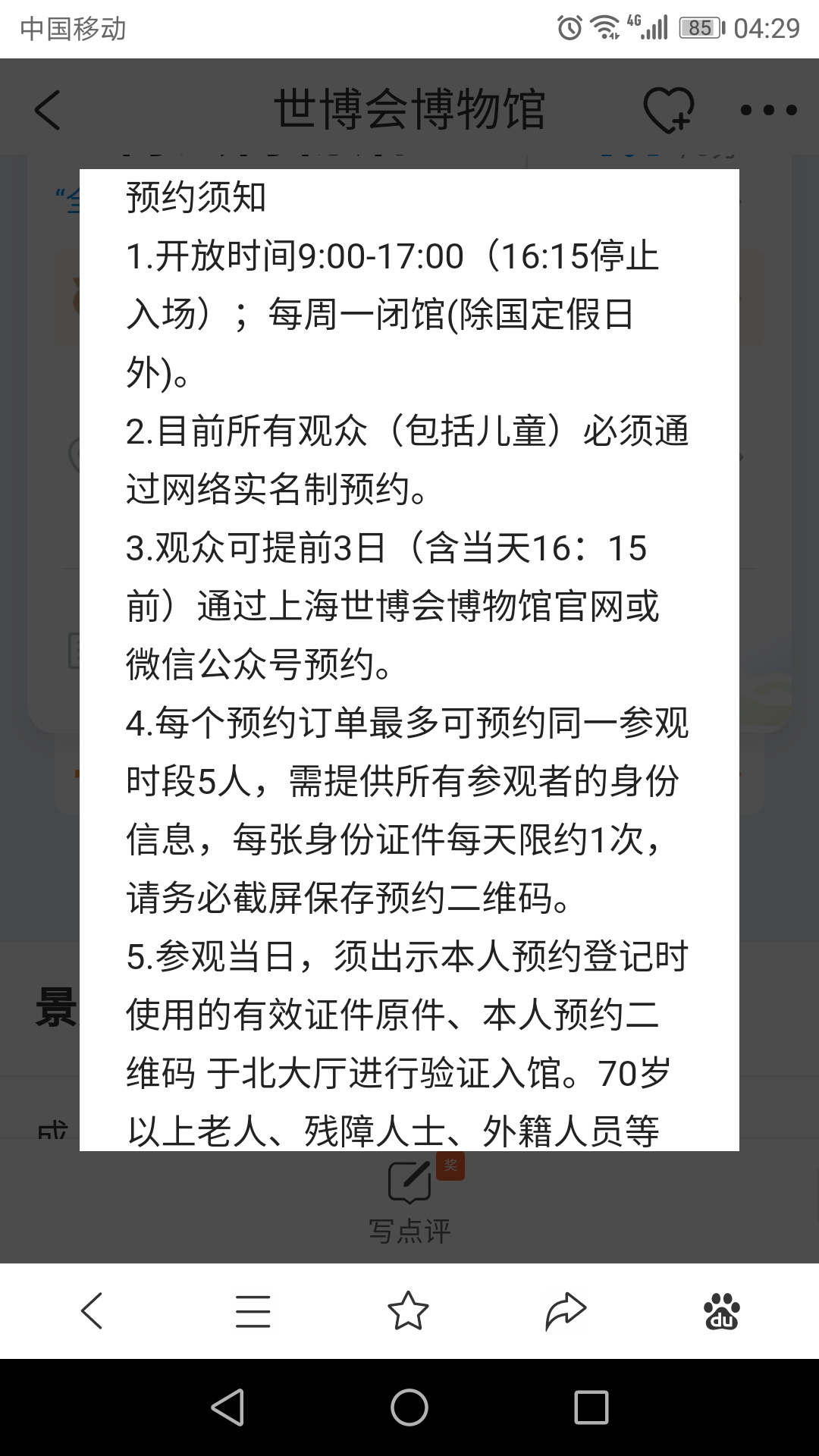The height and width of the screenshot is (1456, 819).
Task: Tap the browser toolbar back arrow
Action: pyautogui.click(x=92, y=1310)
